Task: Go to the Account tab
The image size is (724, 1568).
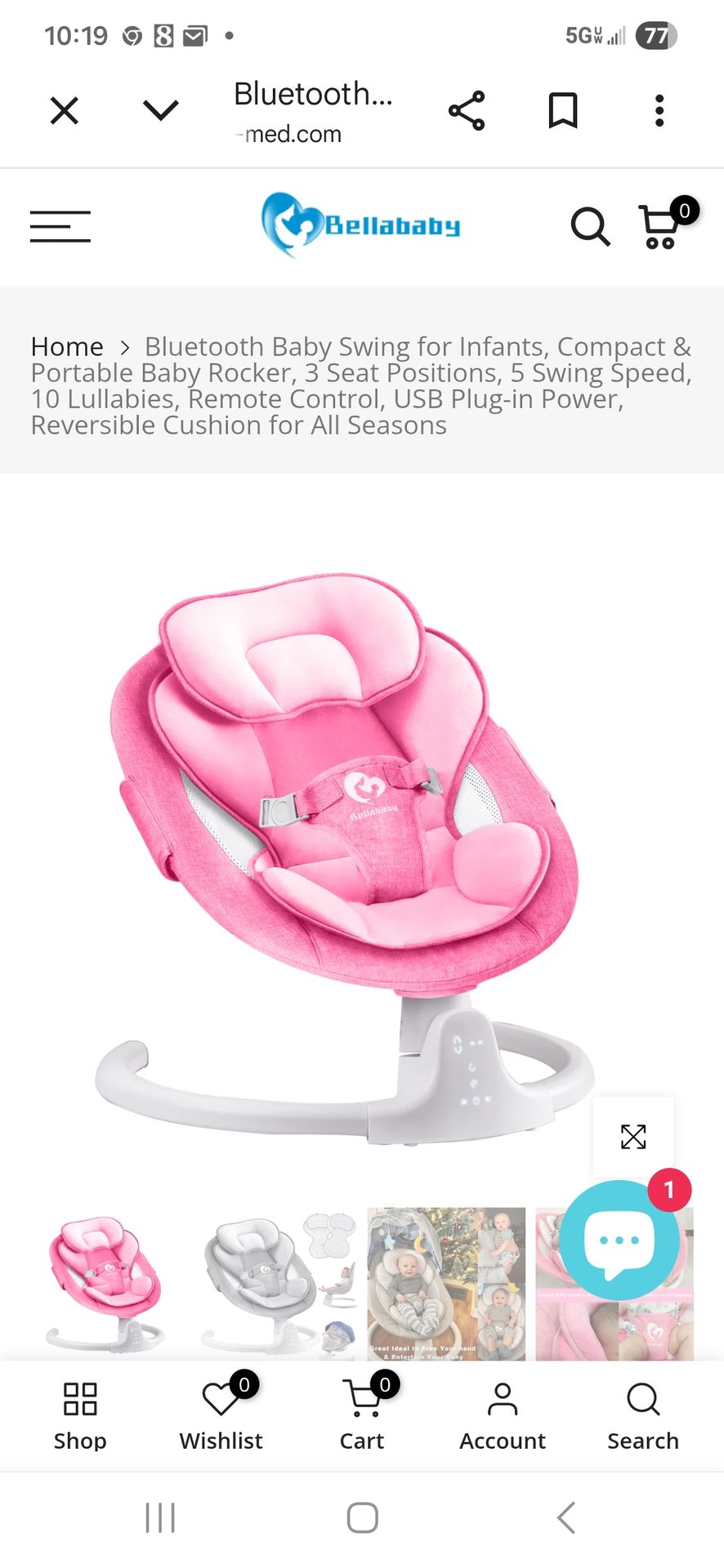Action: pos(502,1415)
